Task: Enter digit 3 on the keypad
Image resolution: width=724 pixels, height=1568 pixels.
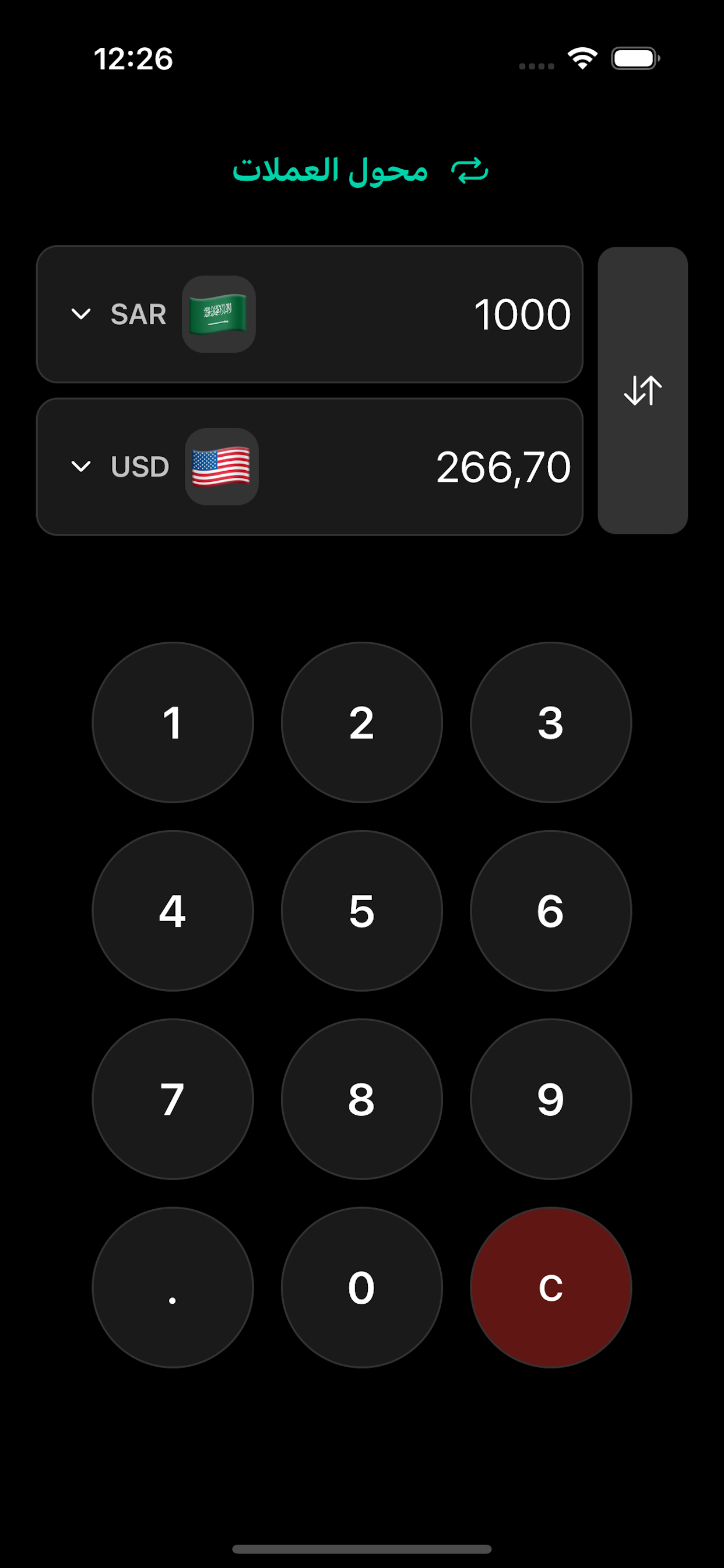Action: pyautogui.click(x=551, y=723)
